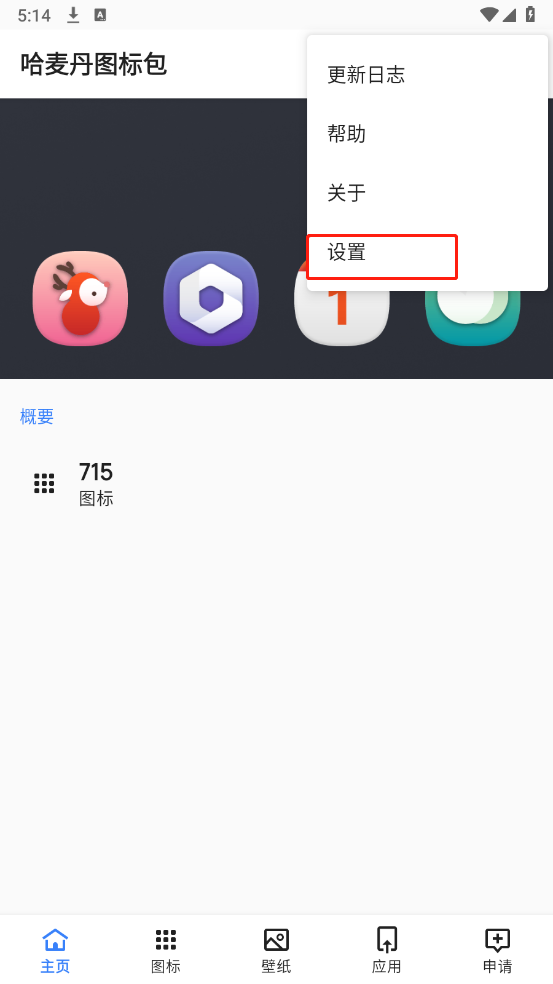The width and height of the screenshot is (553, 984).
Task: Switch to the 主页 tab
Action: 55,950
